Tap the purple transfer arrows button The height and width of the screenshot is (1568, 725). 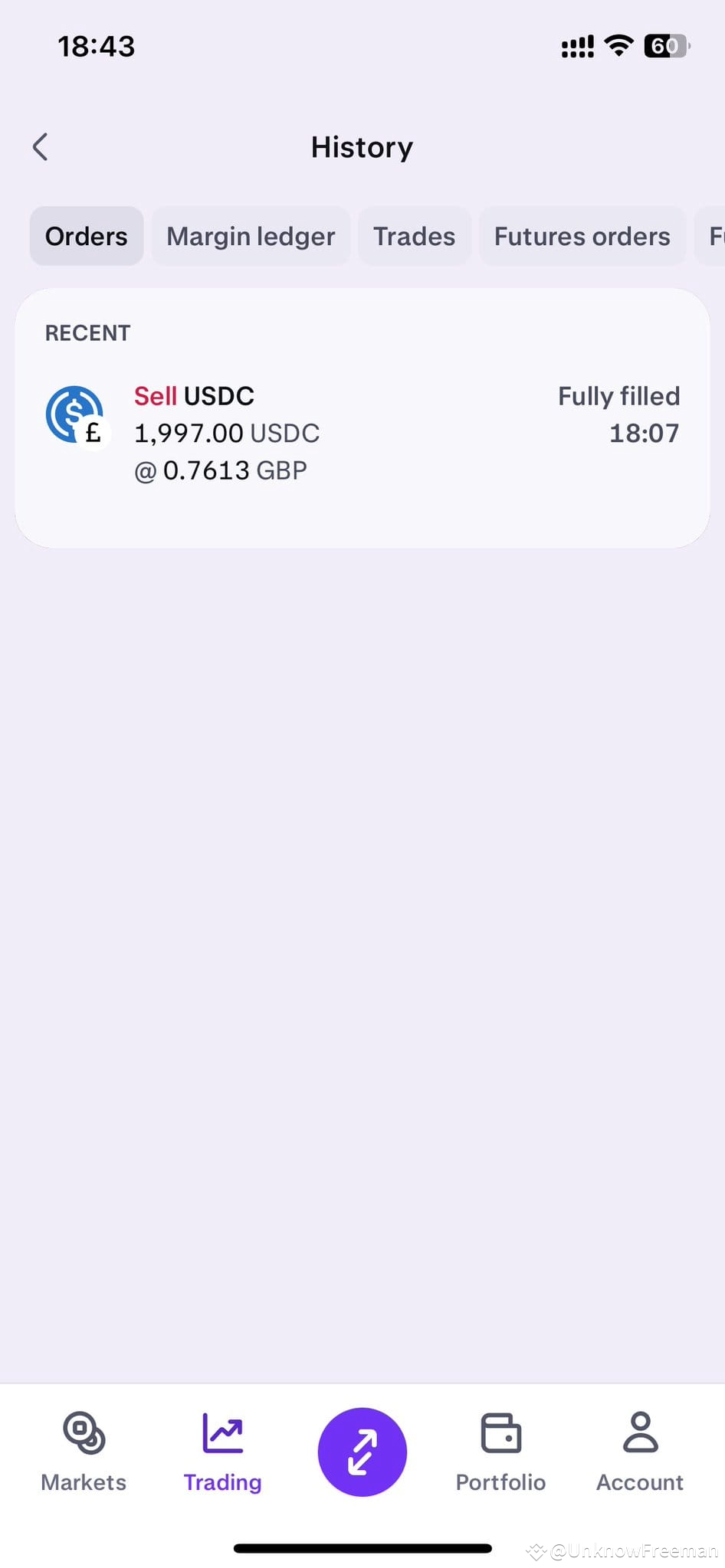[362, 1452]
